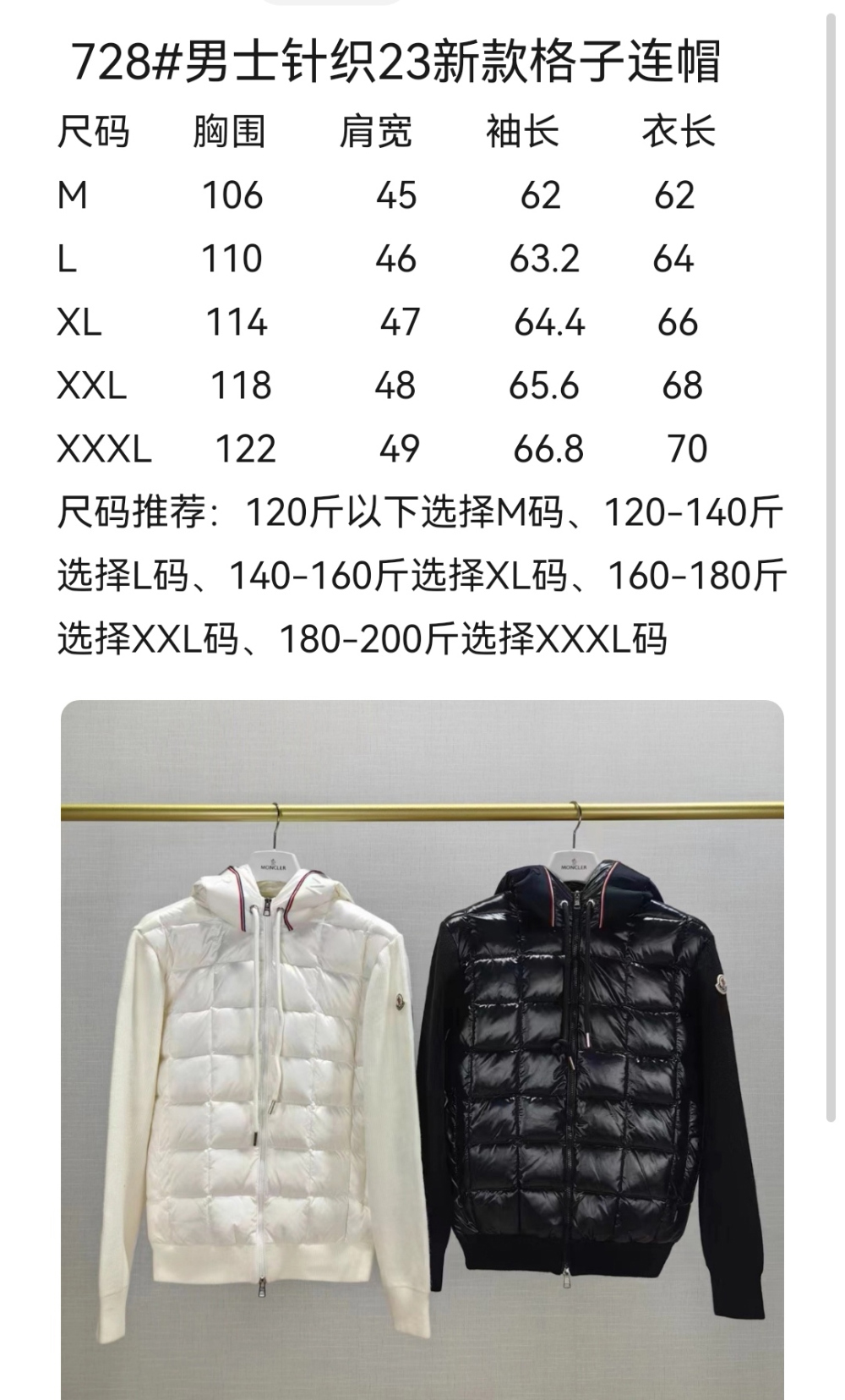Open the white and black jacket photo
Image resolution: width=845 pixels, height=1400 pixels.
422,1048
